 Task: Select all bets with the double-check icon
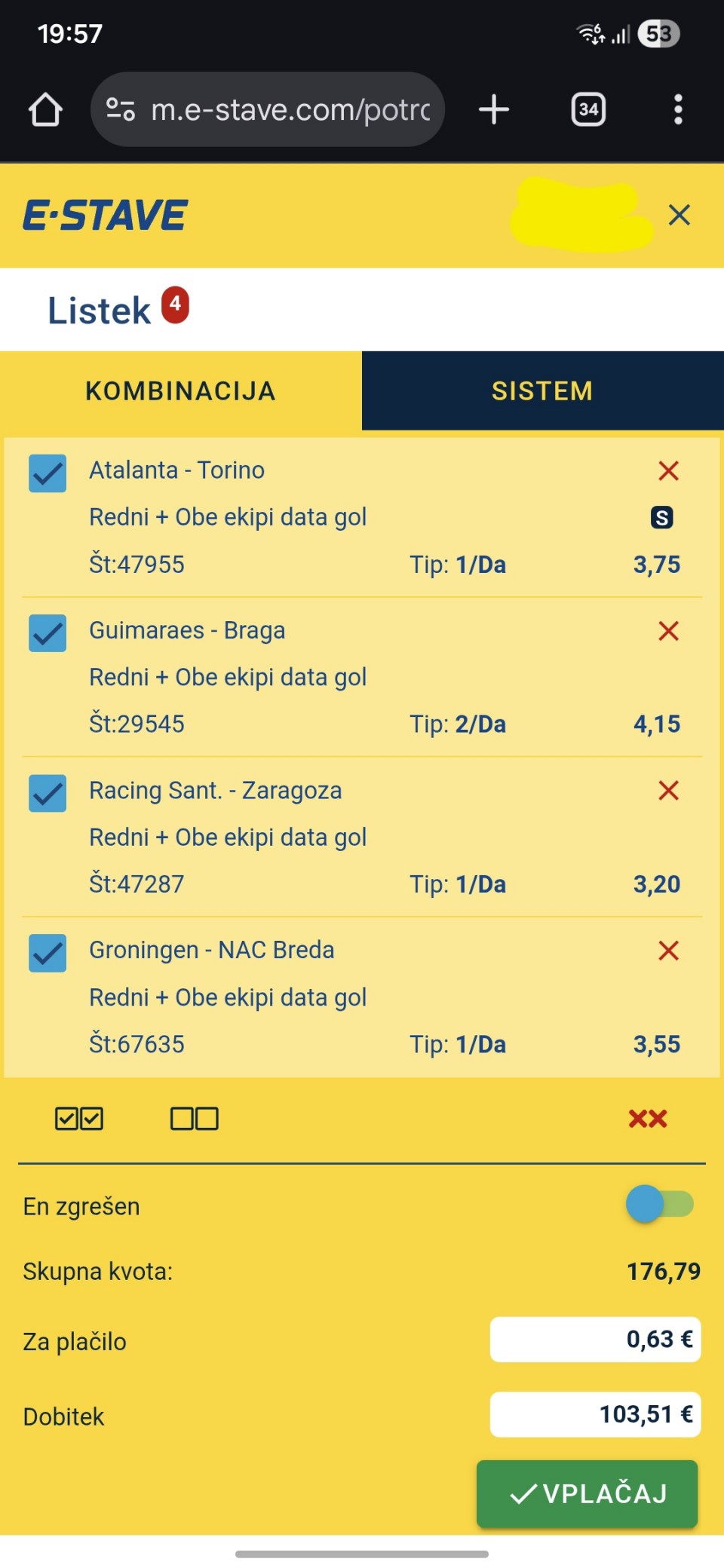coord(79,1119)
